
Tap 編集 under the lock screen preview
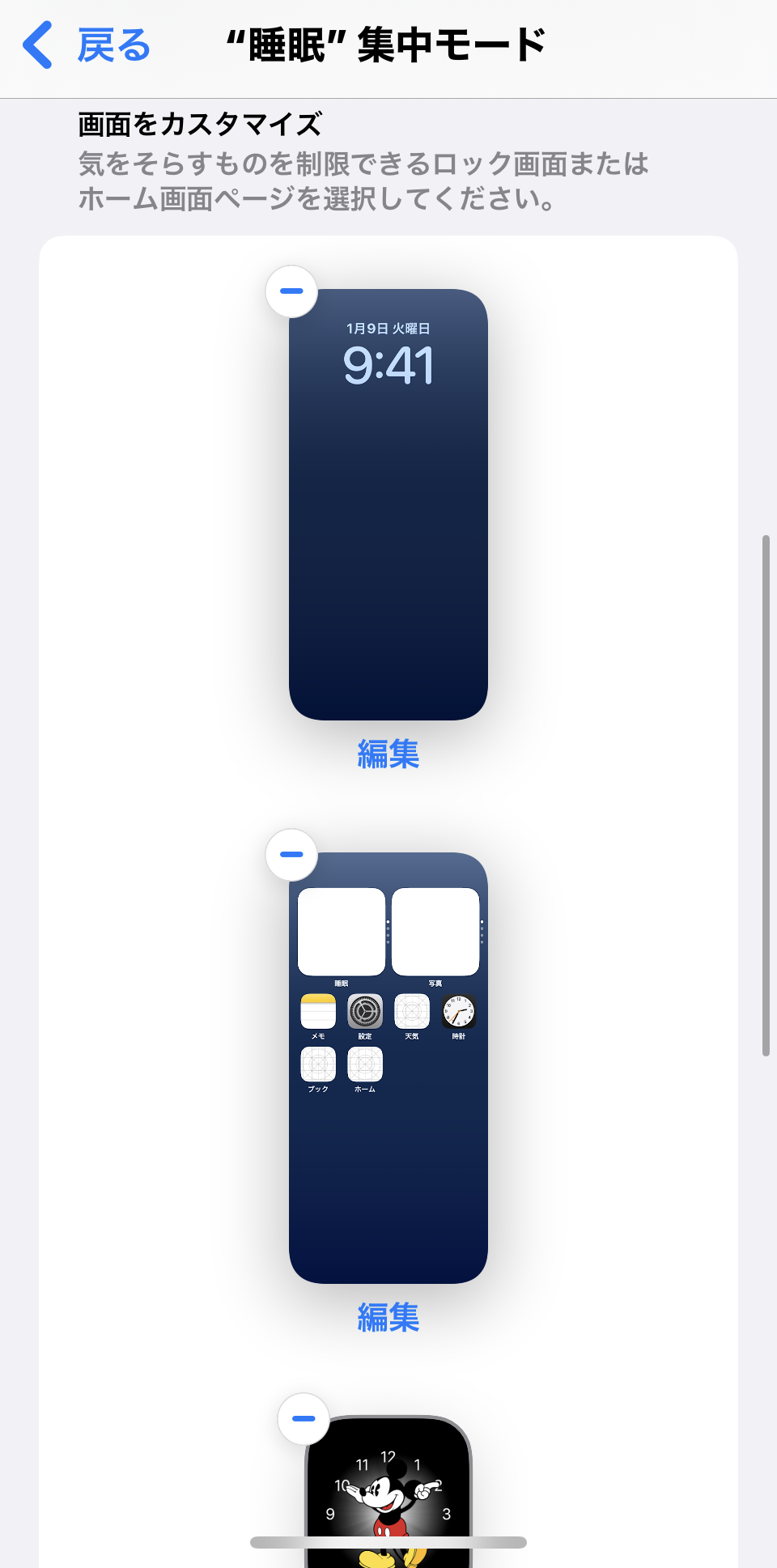pos(388,754)
